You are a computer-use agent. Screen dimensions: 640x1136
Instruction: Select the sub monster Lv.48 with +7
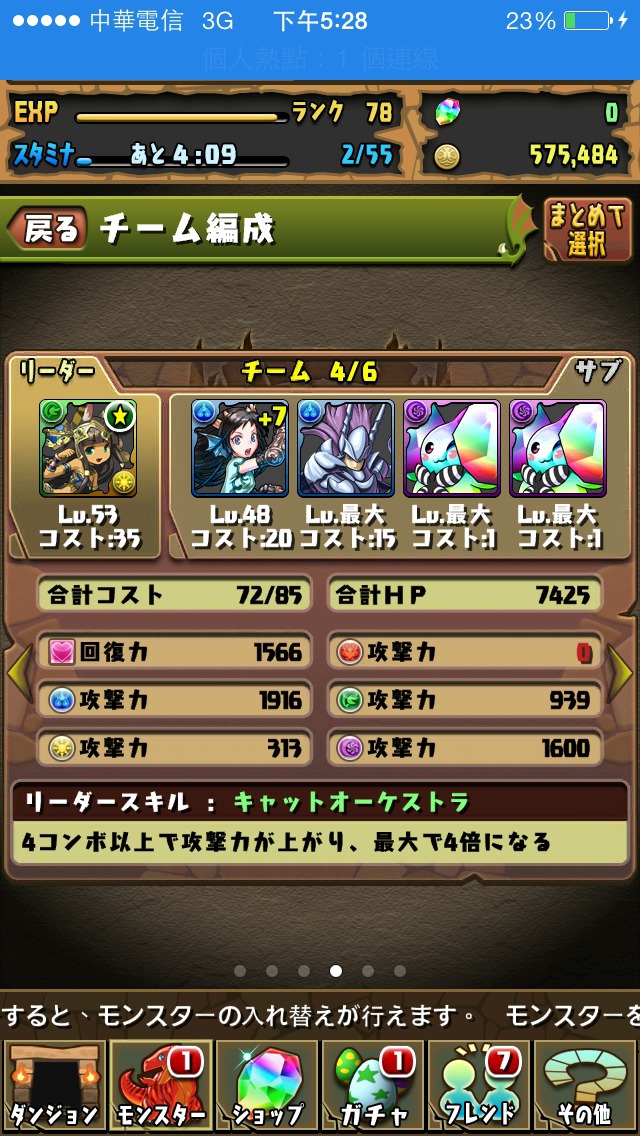[x=240, y=448]
